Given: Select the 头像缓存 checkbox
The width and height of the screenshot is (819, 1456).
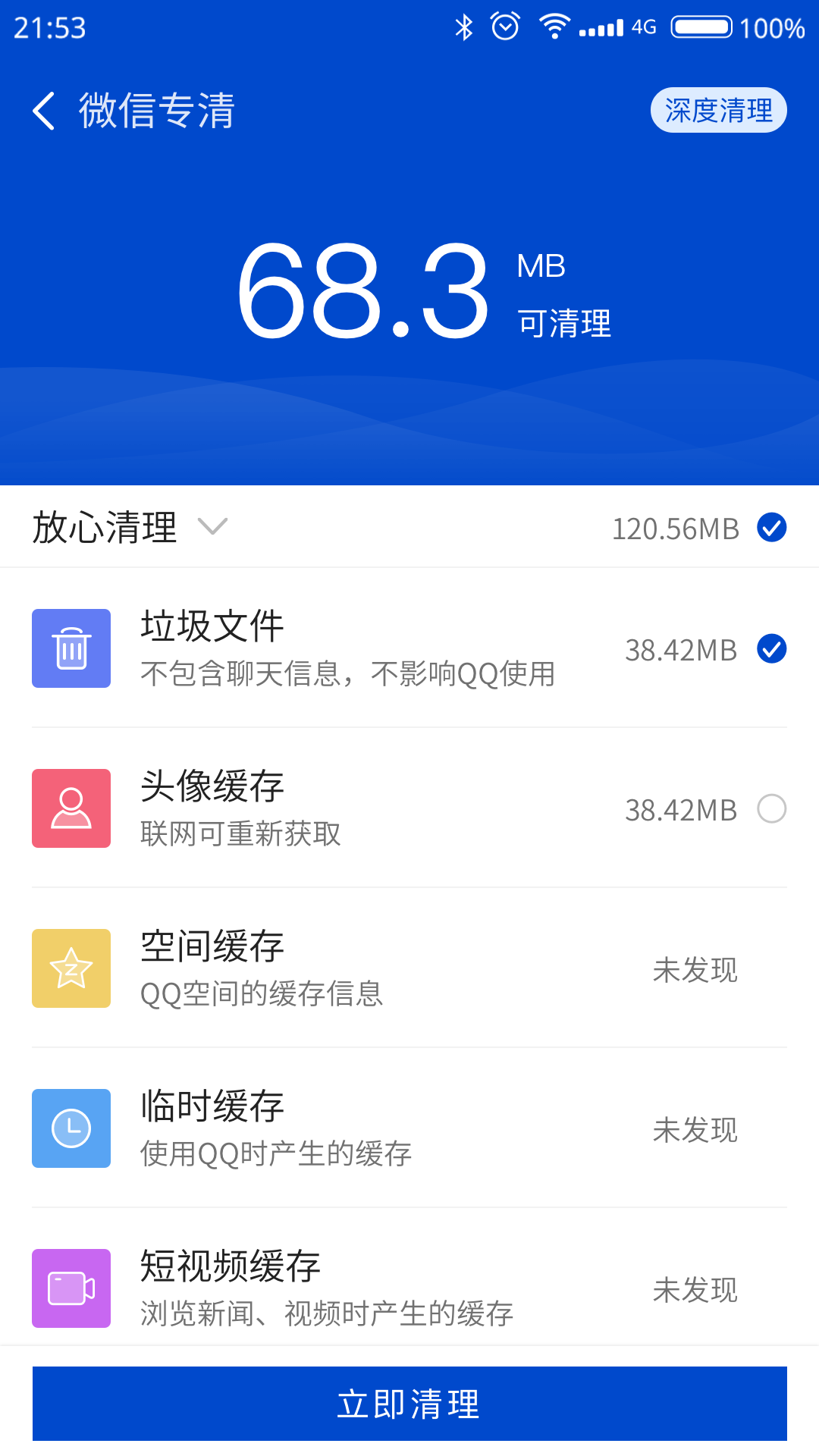Looking at the screenshot, I should point(772,808).
